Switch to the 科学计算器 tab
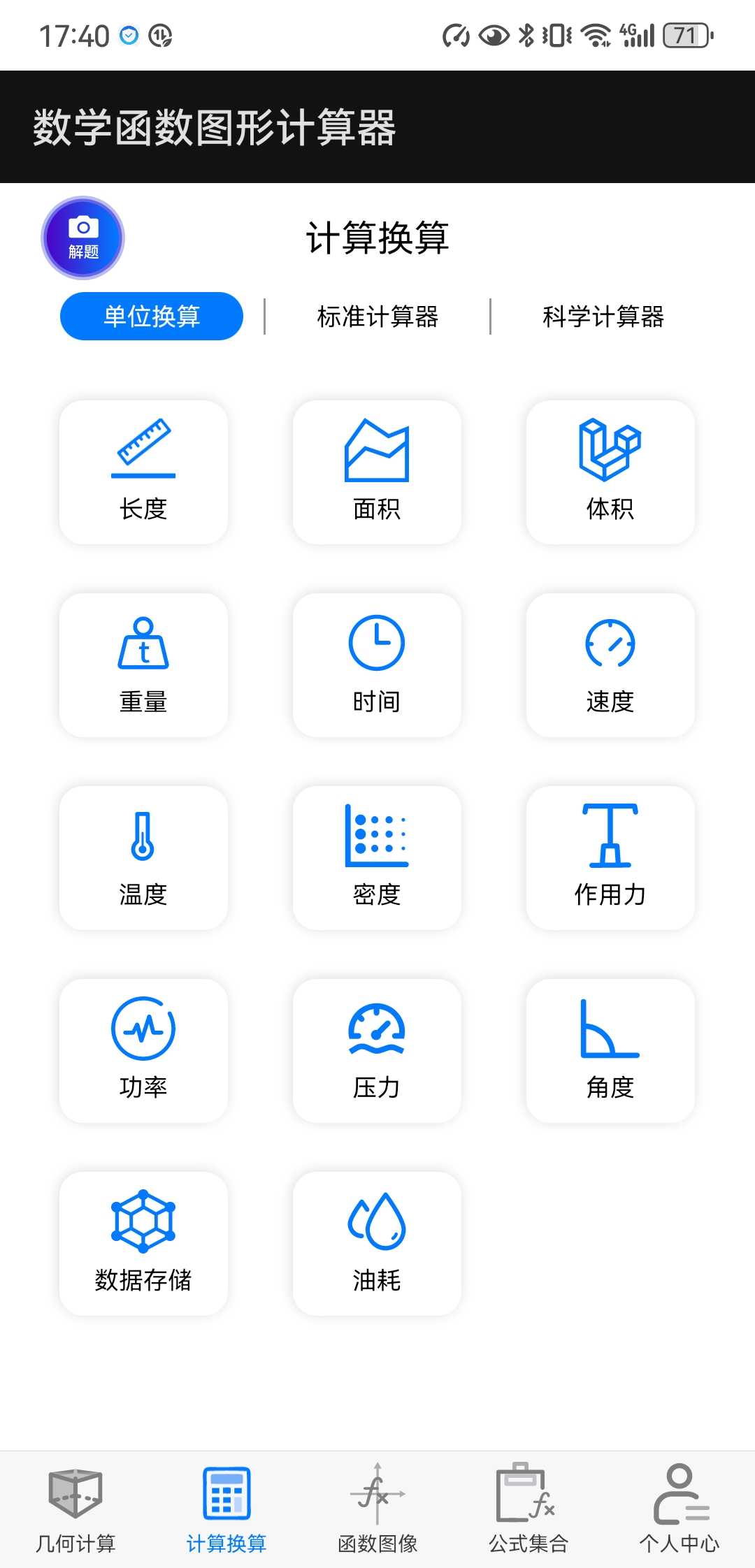 click(x=603, y=317)
